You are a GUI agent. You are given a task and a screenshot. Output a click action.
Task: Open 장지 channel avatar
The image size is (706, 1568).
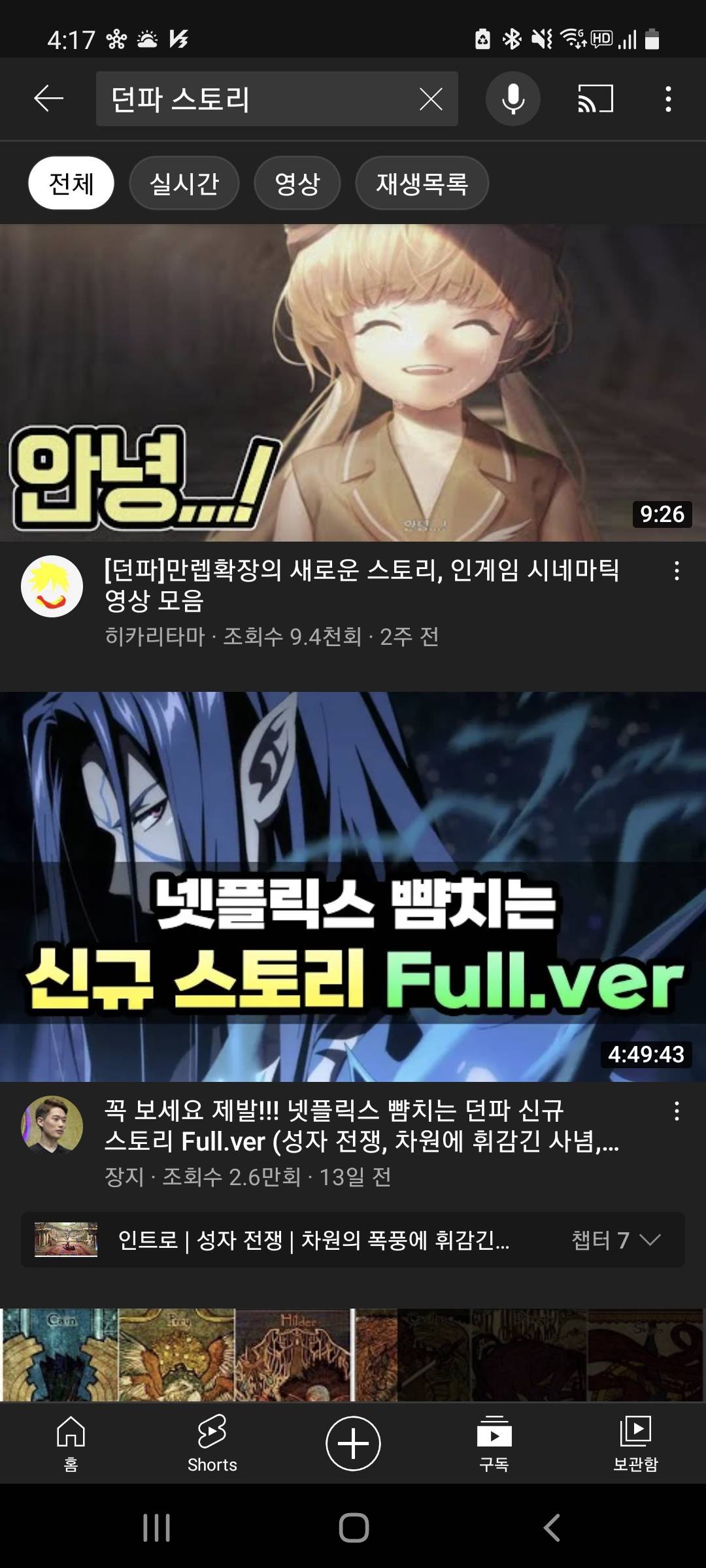[x=52, y=1126]
